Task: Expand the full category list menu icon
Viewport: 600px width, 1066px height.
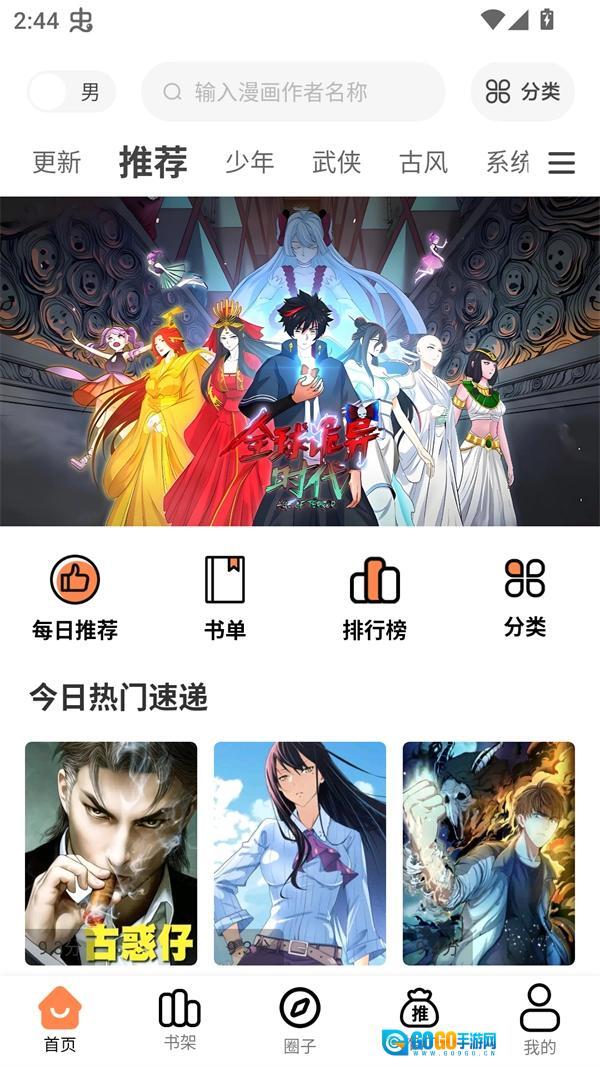Action: pos(562,163)
